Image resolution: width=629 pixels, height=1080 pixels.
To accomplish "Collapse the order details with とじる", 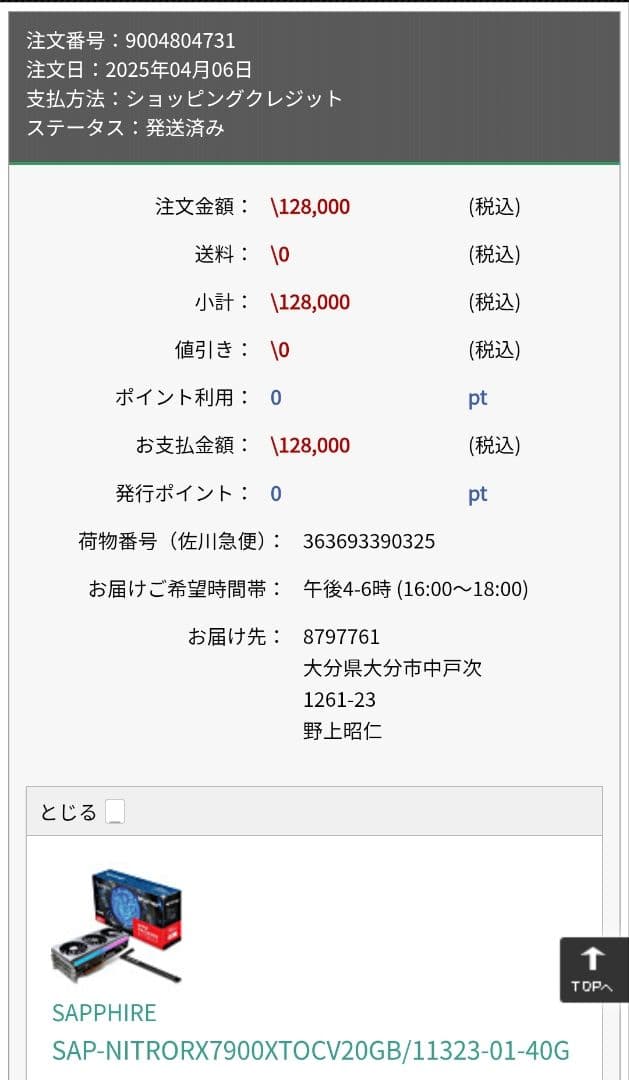I will tap(81, 812).
